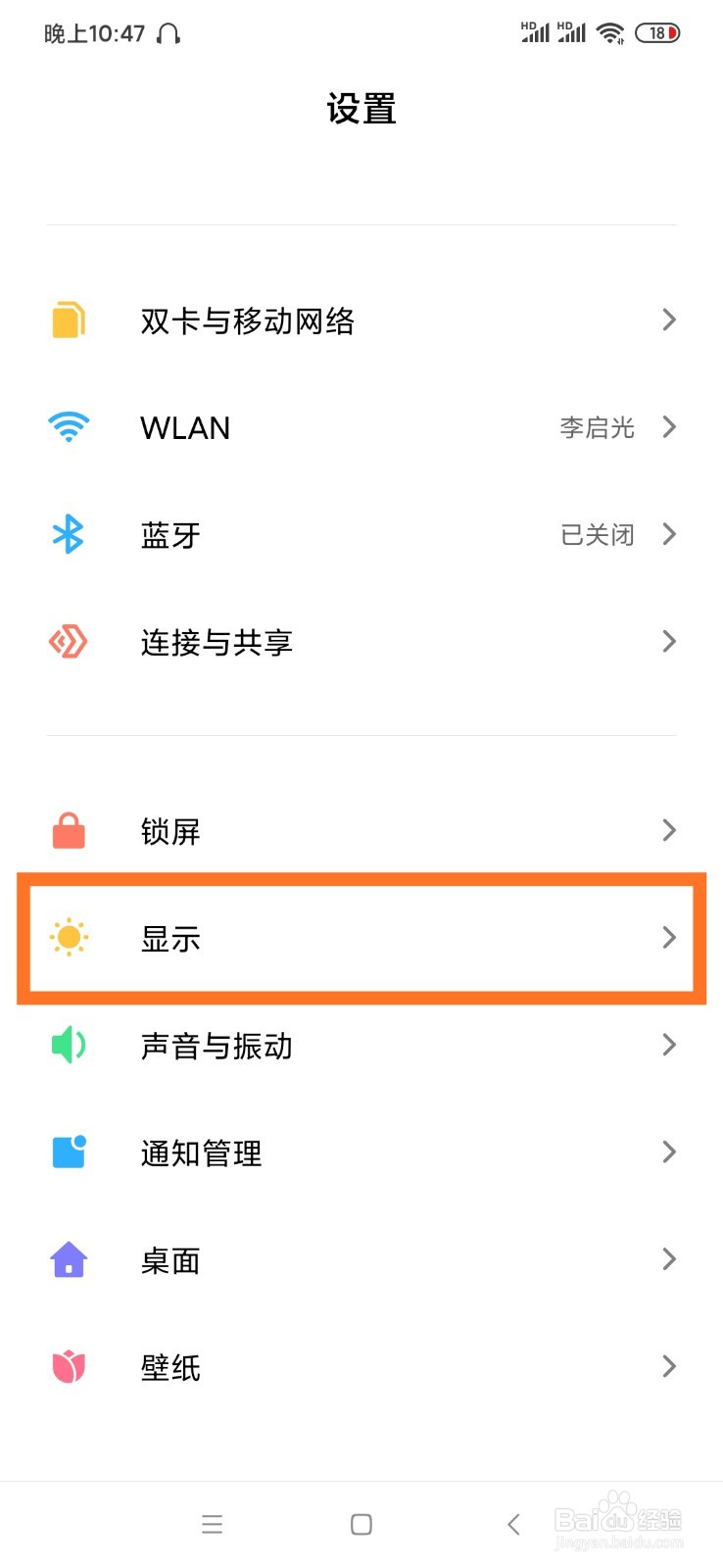Click the purple home screen icon
The height and width of the screenshot is (1568, 723).
[68, 1259]
